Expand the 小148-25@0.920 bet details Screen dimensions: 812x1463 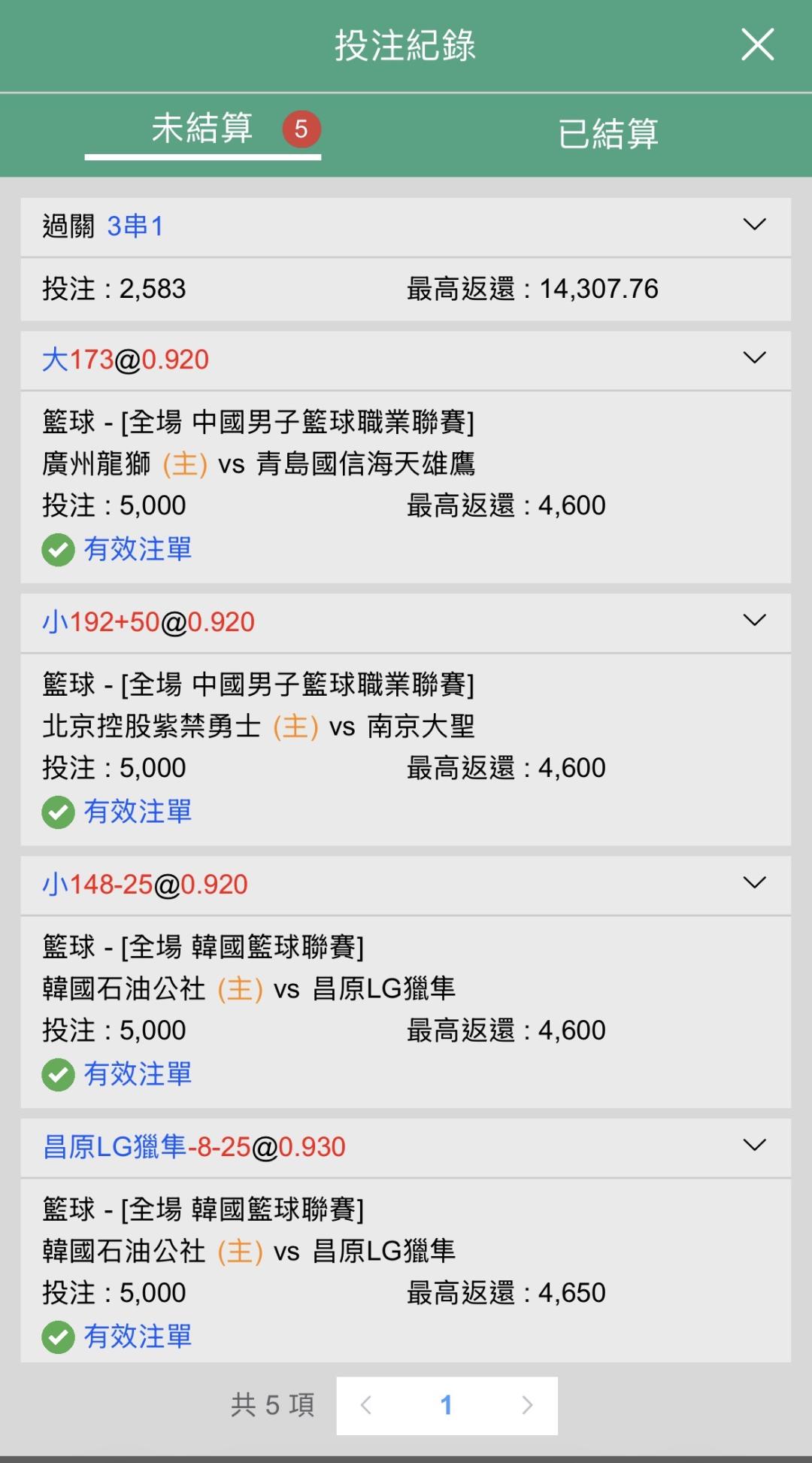(754, 883)
